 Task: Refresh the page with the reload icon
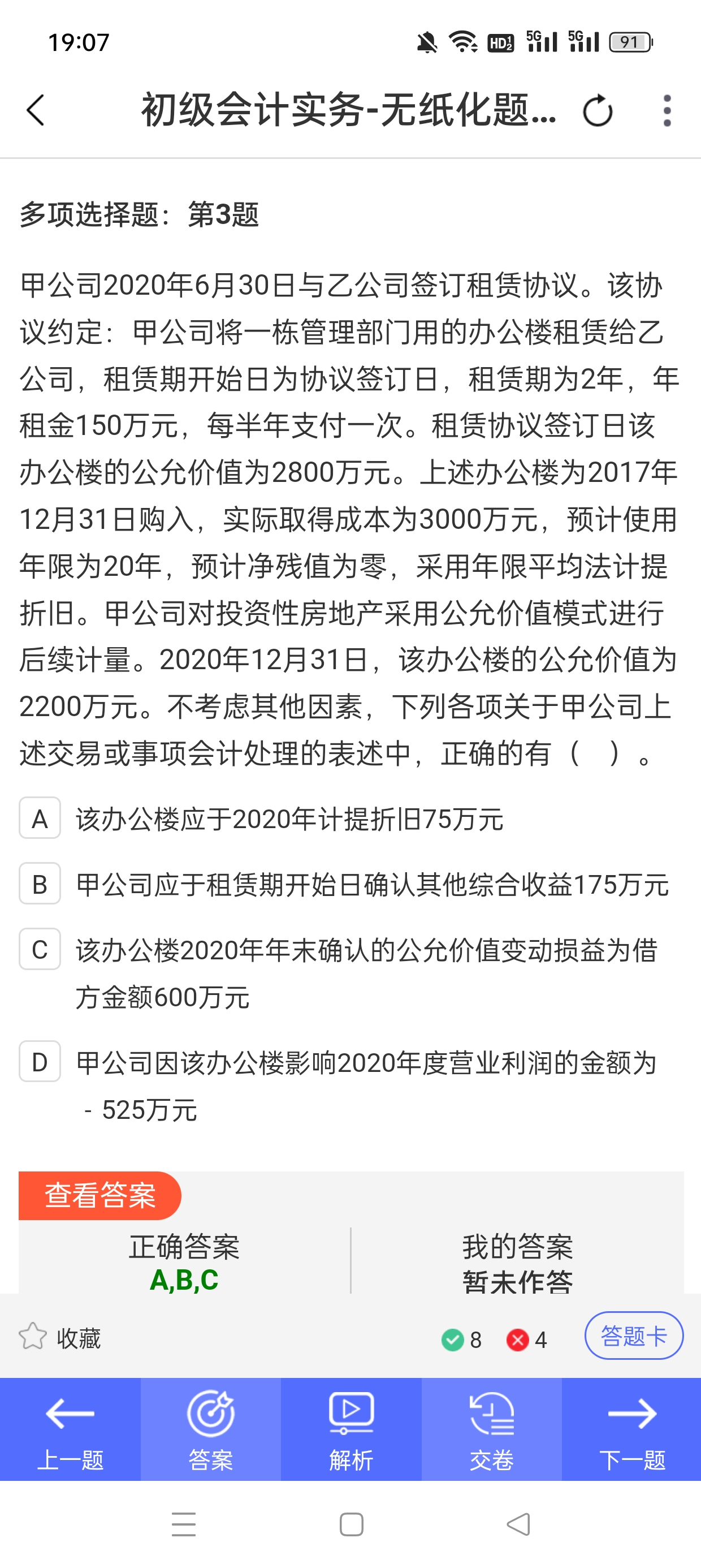click(598, 110)
